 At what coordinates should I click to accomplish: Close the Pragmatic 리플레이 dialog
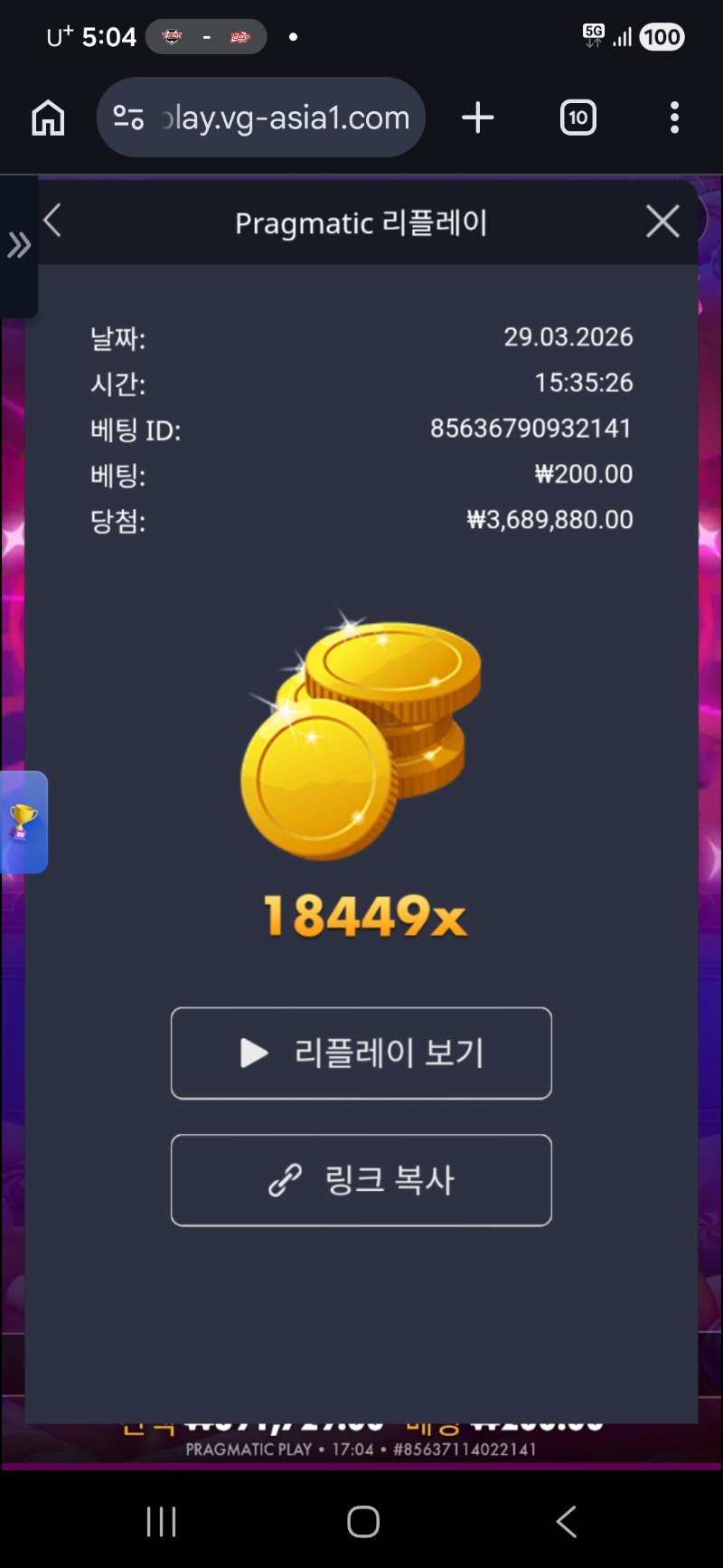[662, 222]
